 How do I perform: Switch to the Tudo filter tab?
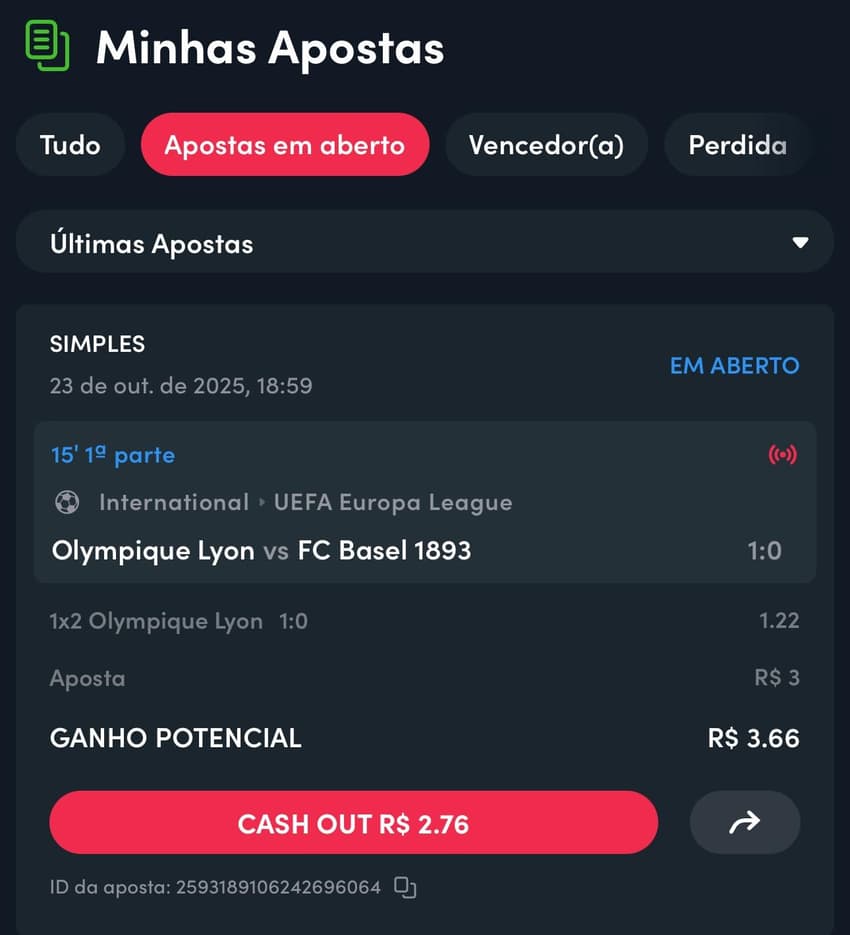pos(69,144)
